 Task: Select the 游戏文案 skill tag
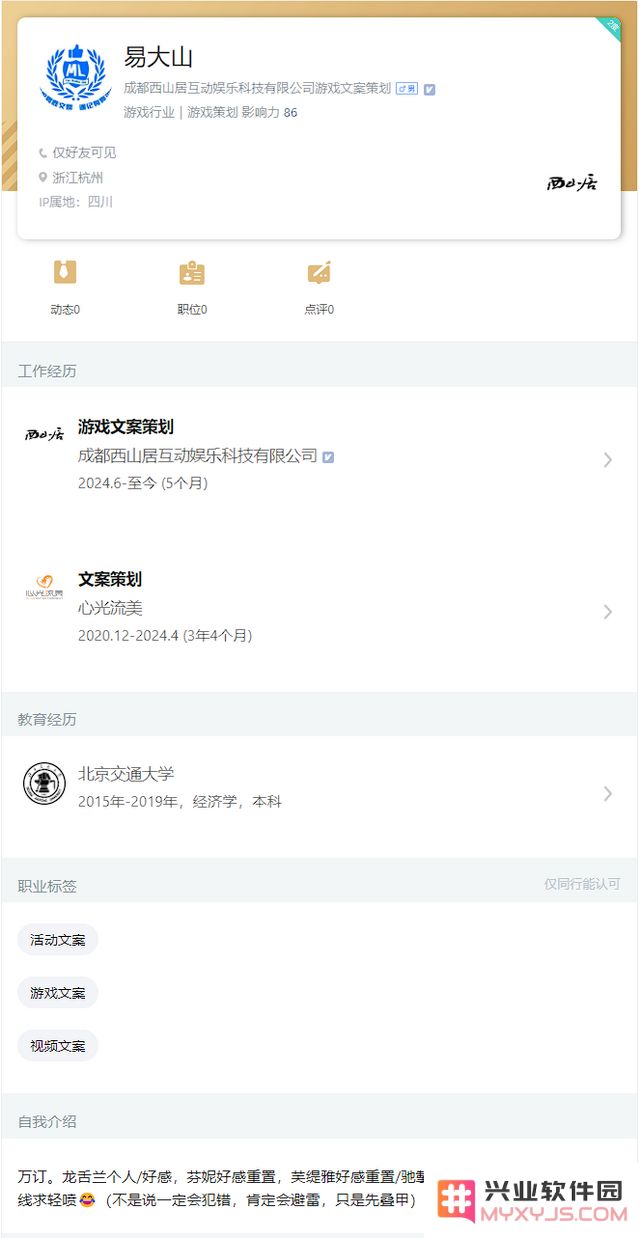click(58, 993)
